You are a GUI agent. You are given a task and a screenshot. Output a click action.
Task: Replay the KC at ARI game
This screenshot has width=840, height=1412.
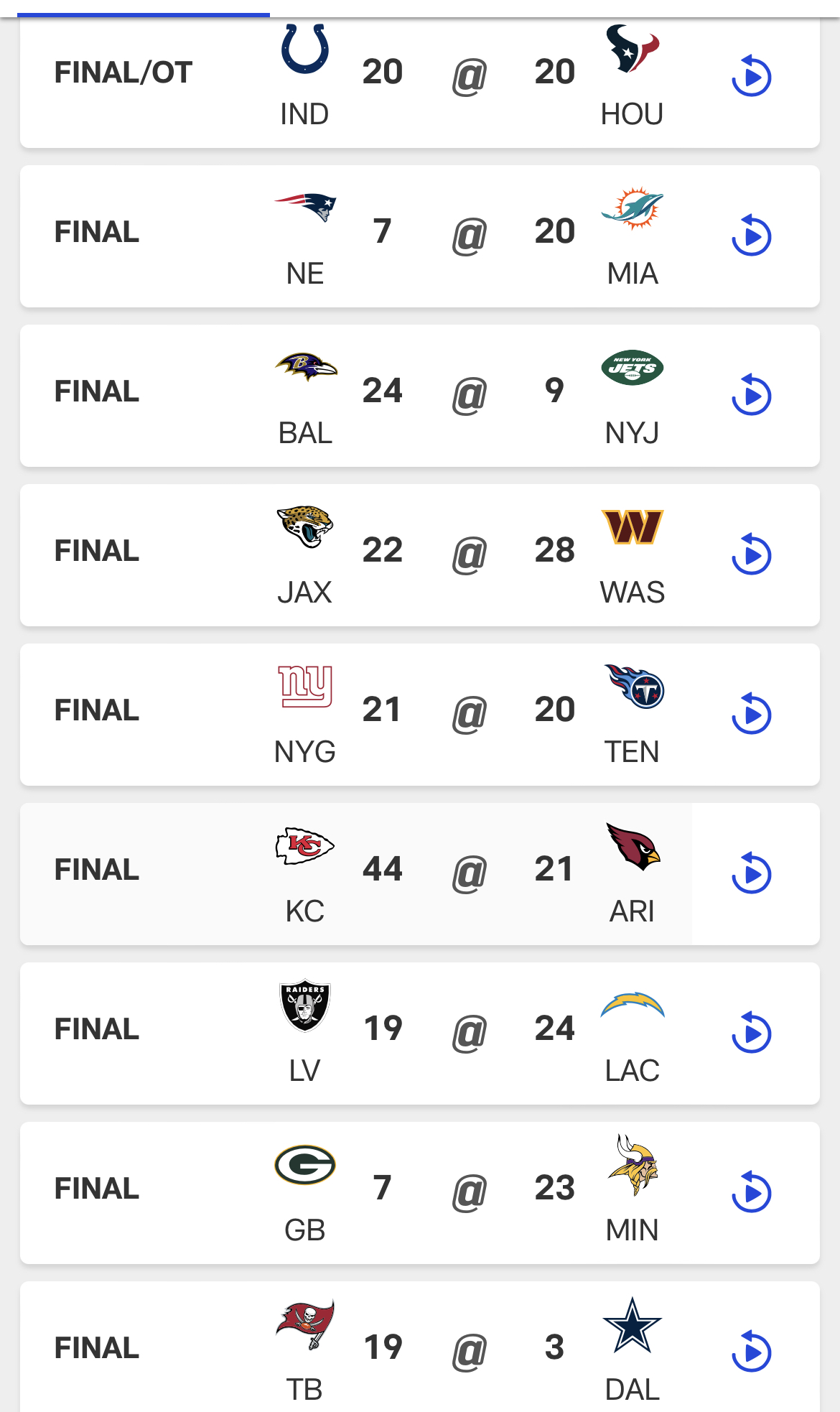pos(751,873)
